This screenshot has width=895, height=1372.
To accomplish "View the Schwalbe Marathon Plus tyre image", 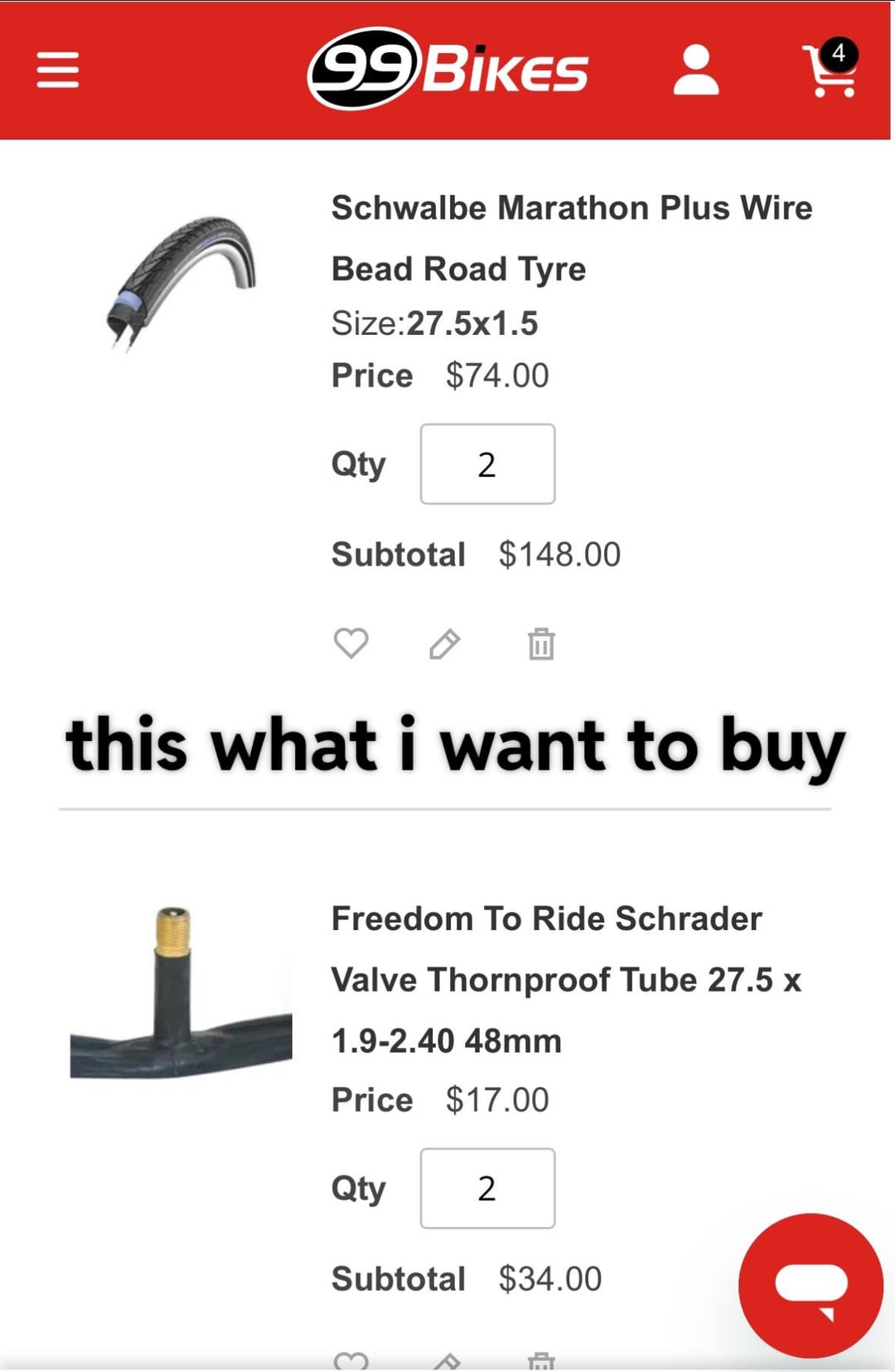I will point(182,282).
